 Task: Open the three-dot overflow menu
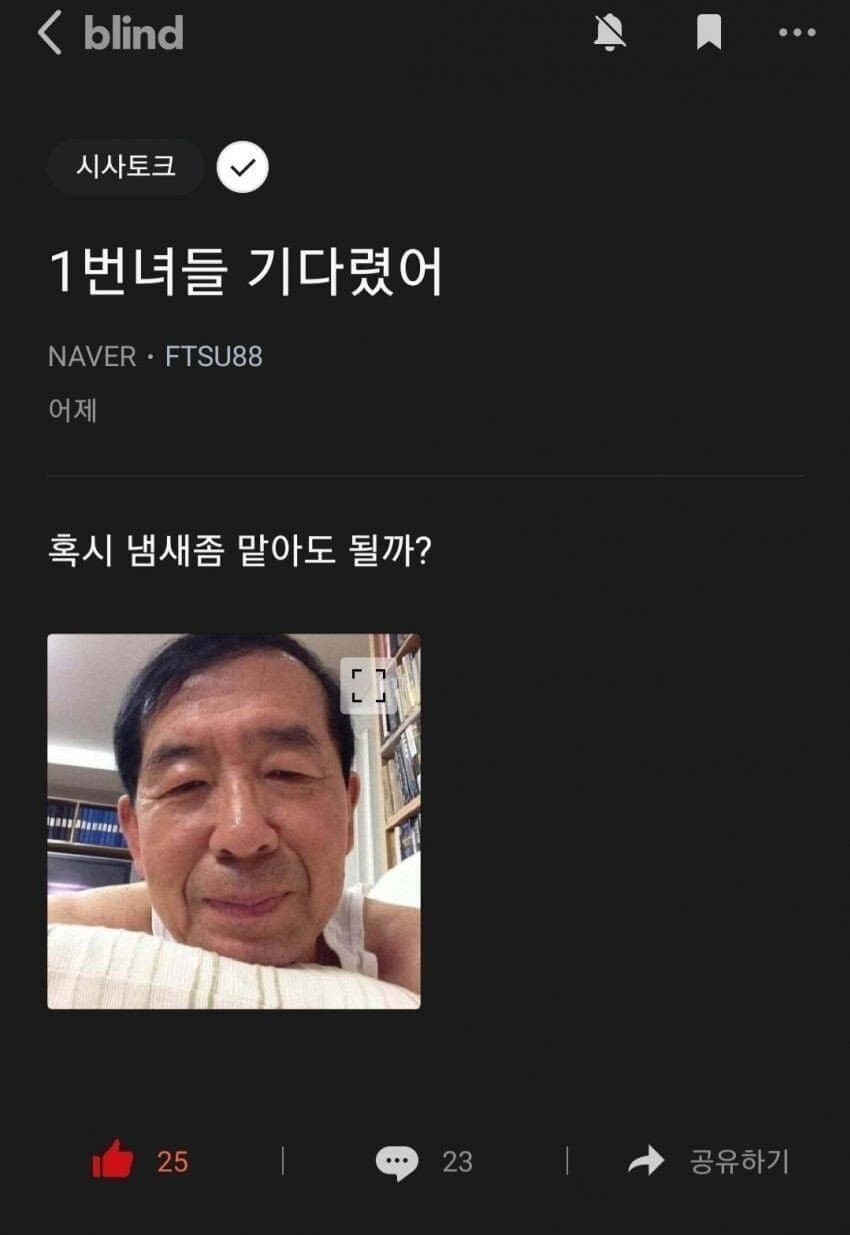[797, 33]
